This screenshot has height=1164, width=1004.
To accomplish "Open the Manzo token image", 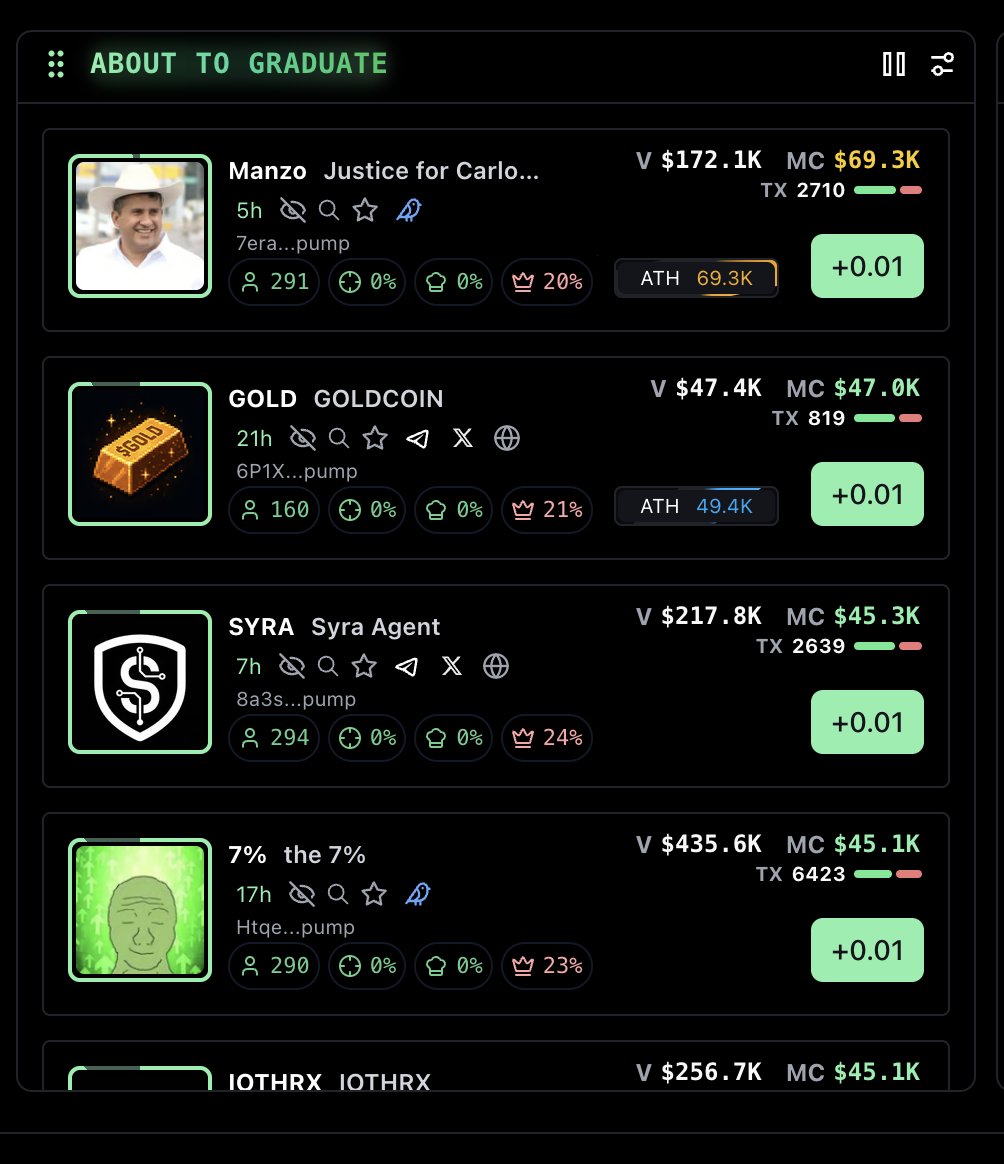I will pos(140,226).
